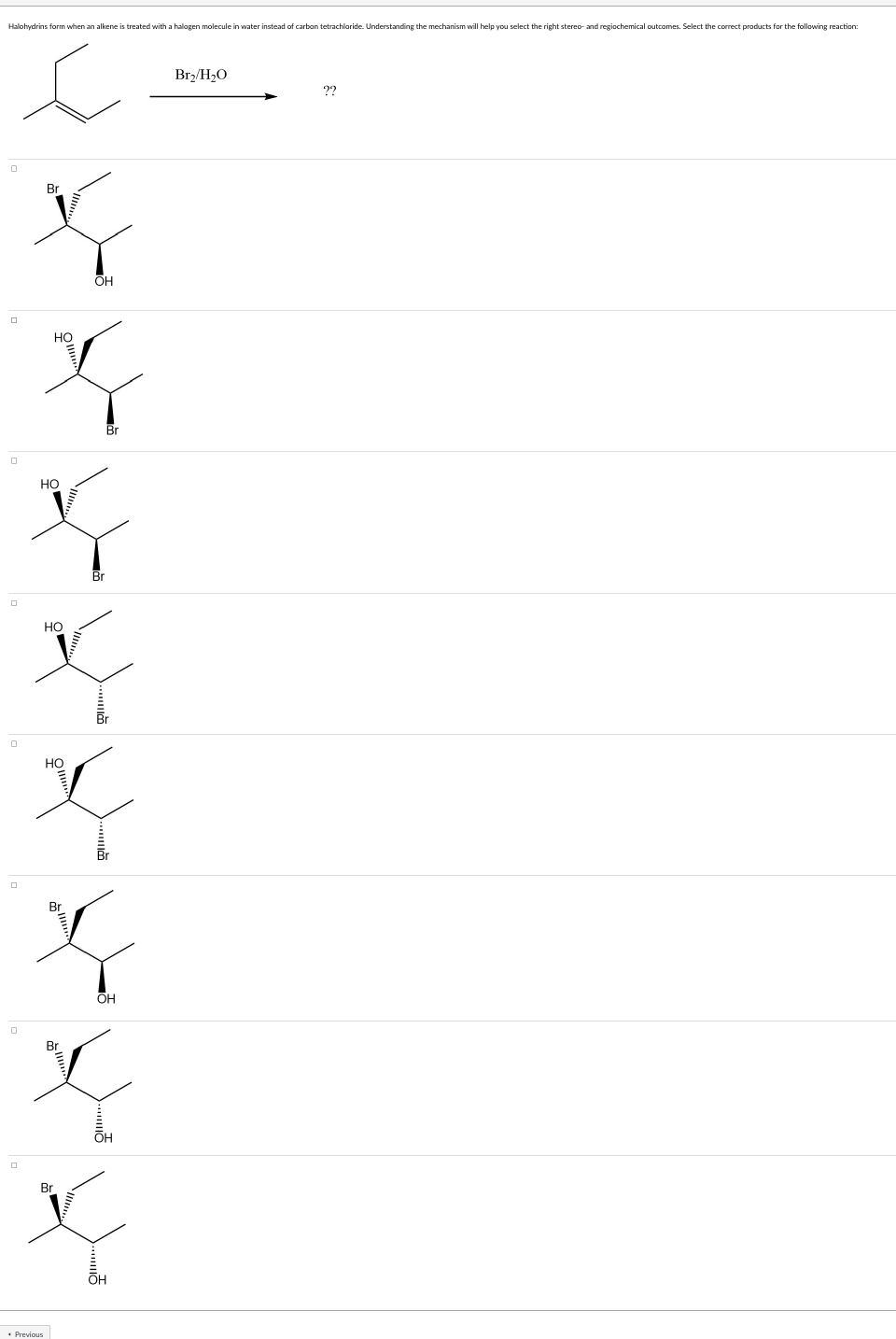Image resolution: width=896 pixels, height=1339 pixels.
Task: Tick answer with wedged HO on top, wedged Br
Action: tap(14, 460)
